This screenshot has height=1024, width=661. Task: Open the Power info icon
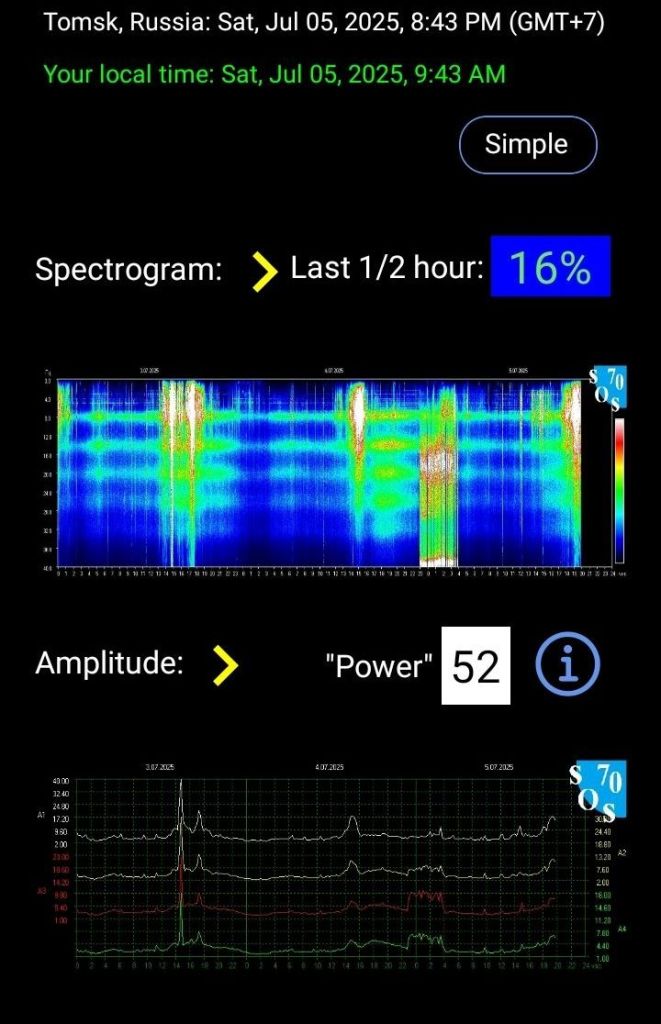pyautogui.click(x=567, y=665)
